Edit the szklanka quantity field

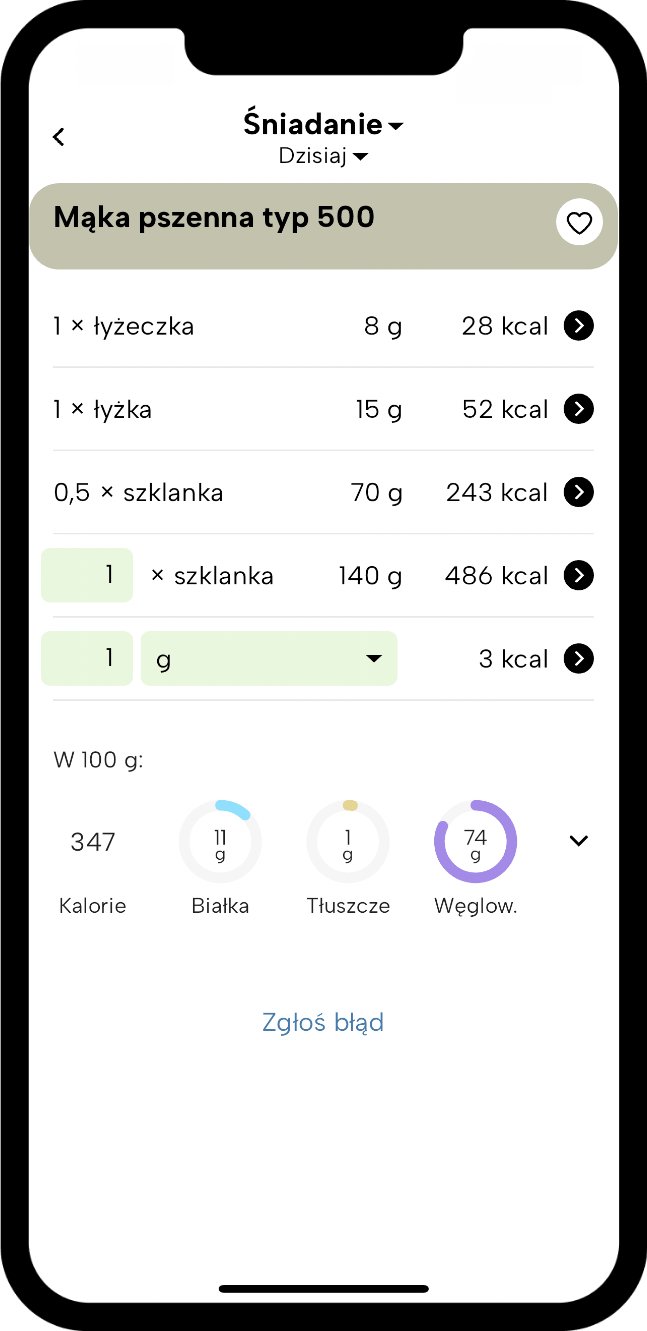87,575
